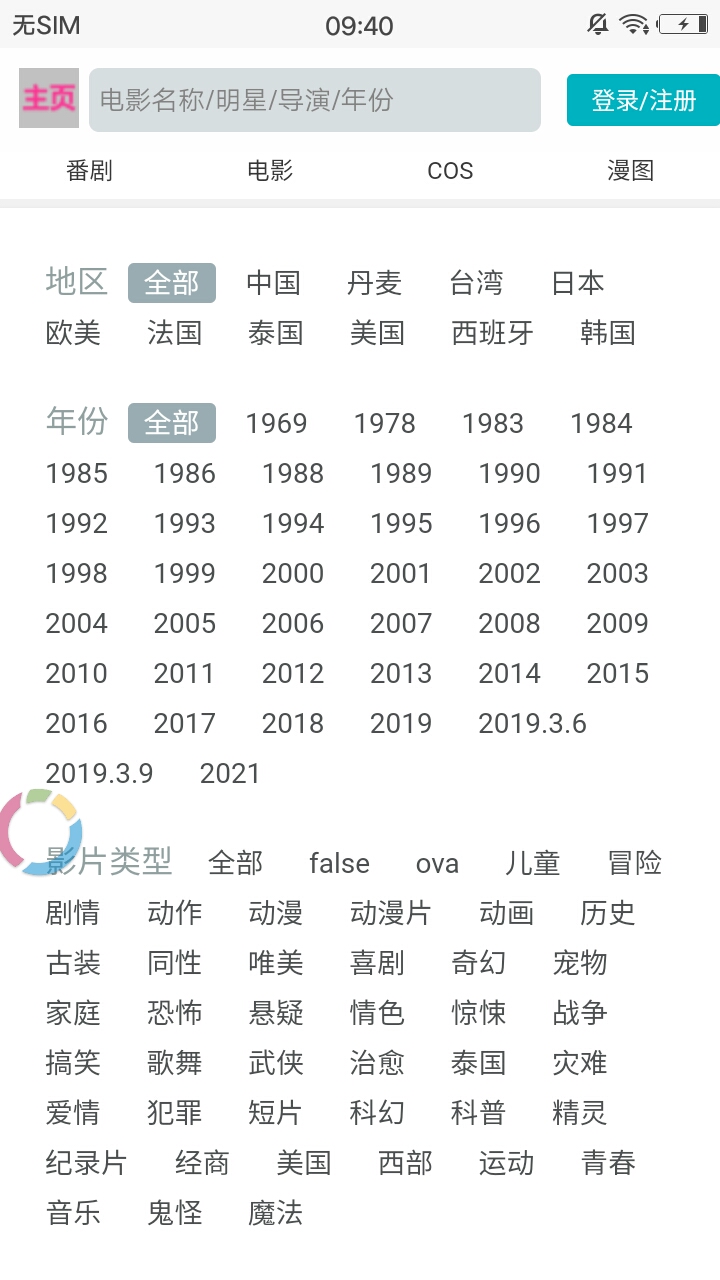This screenshot has width=720, height=1280.
Task: Go to the 漫图 tab
Action: click(x=630, y=171)
